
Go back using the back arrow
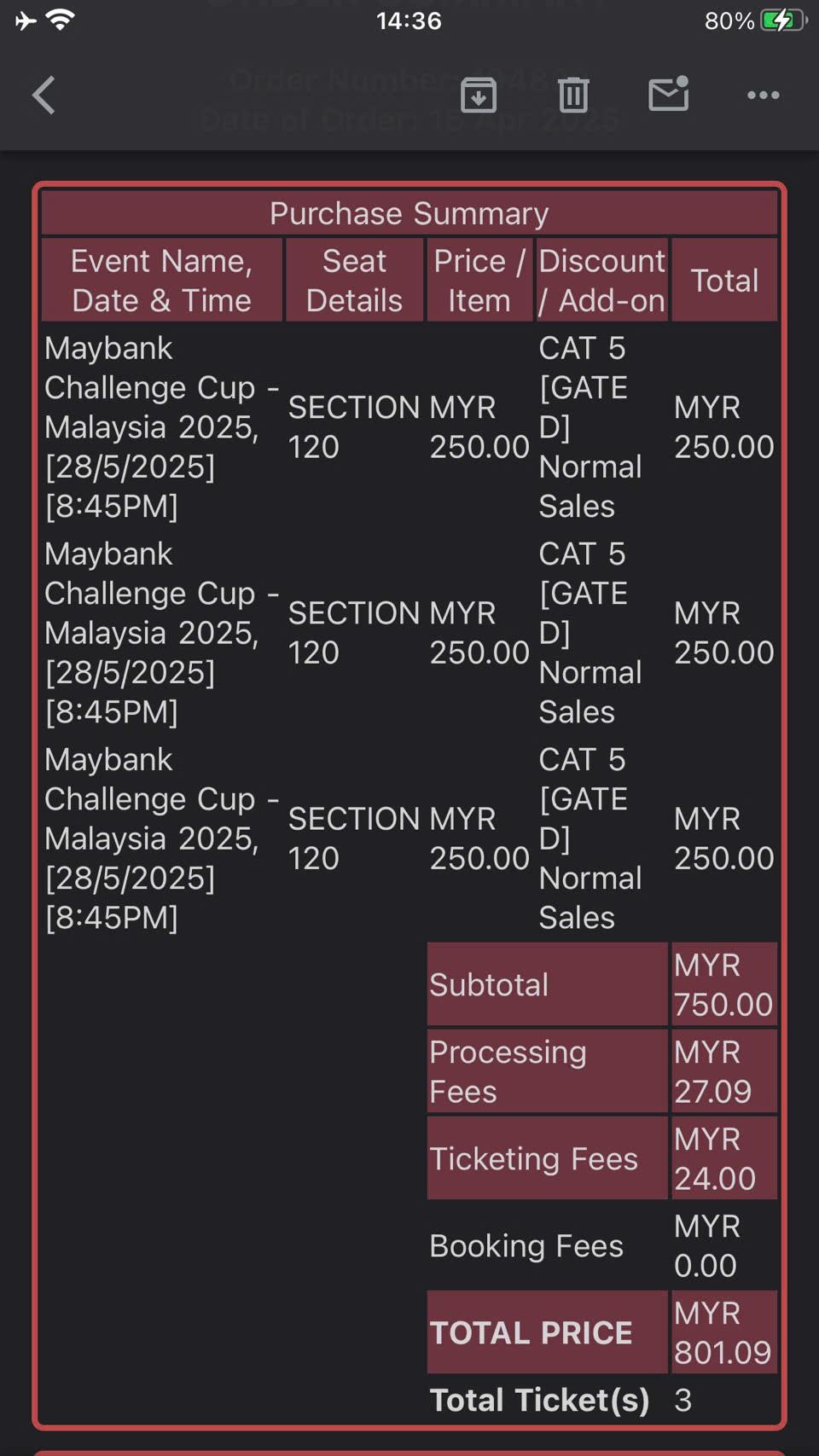(x=44, y=95)
